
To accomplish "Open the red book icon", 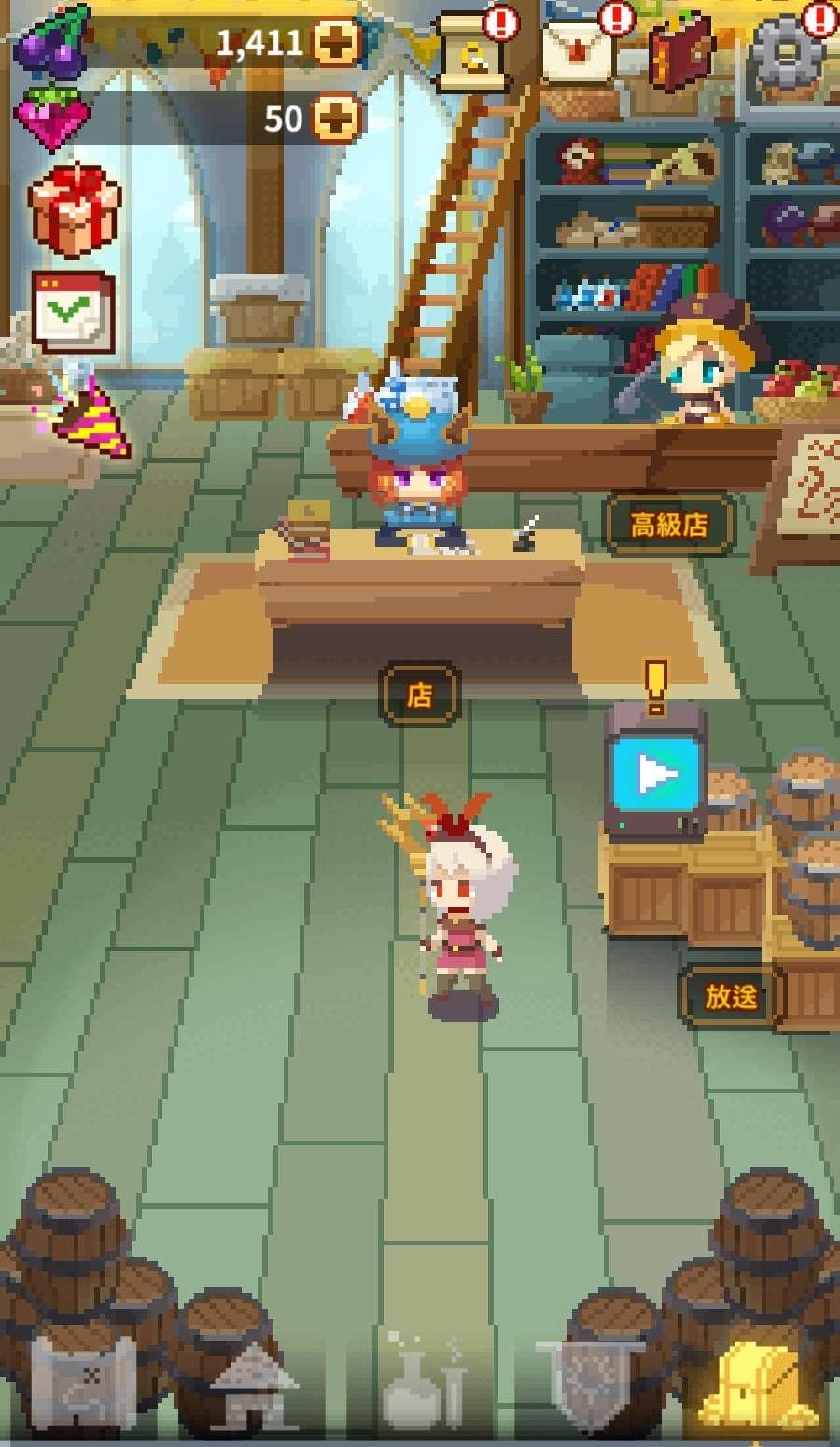I will click(x=682, y=53).
